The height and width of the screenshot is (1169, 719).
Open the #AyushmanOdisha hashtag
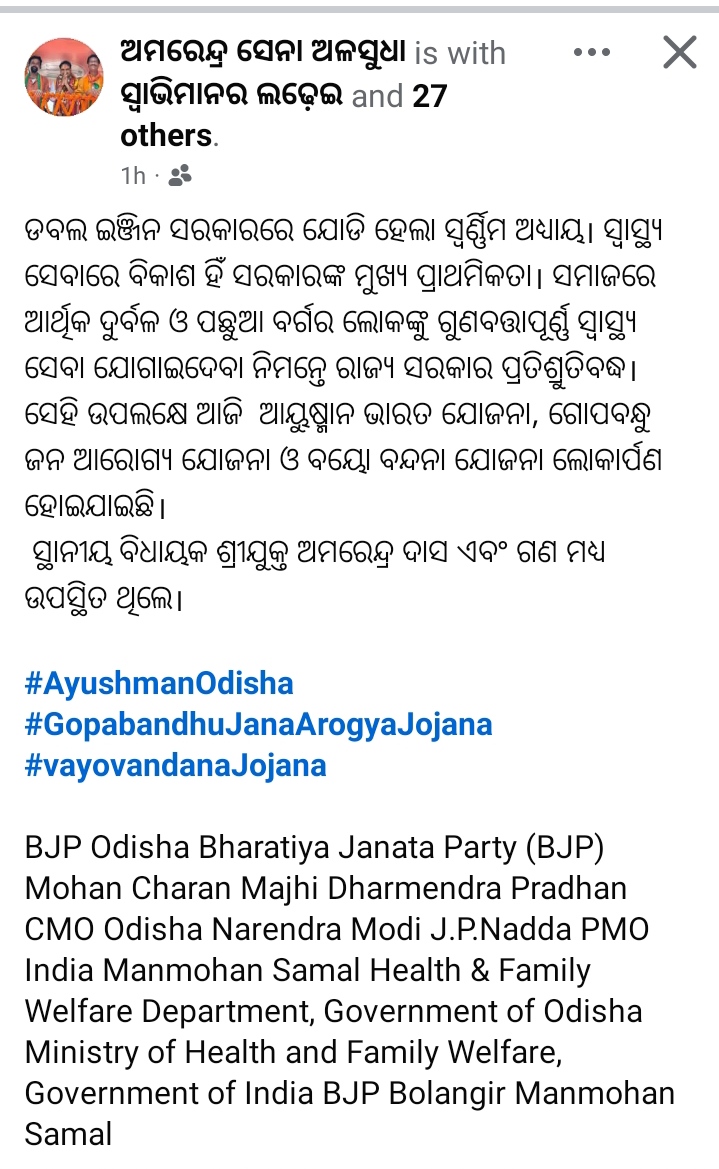coord(159,684)
